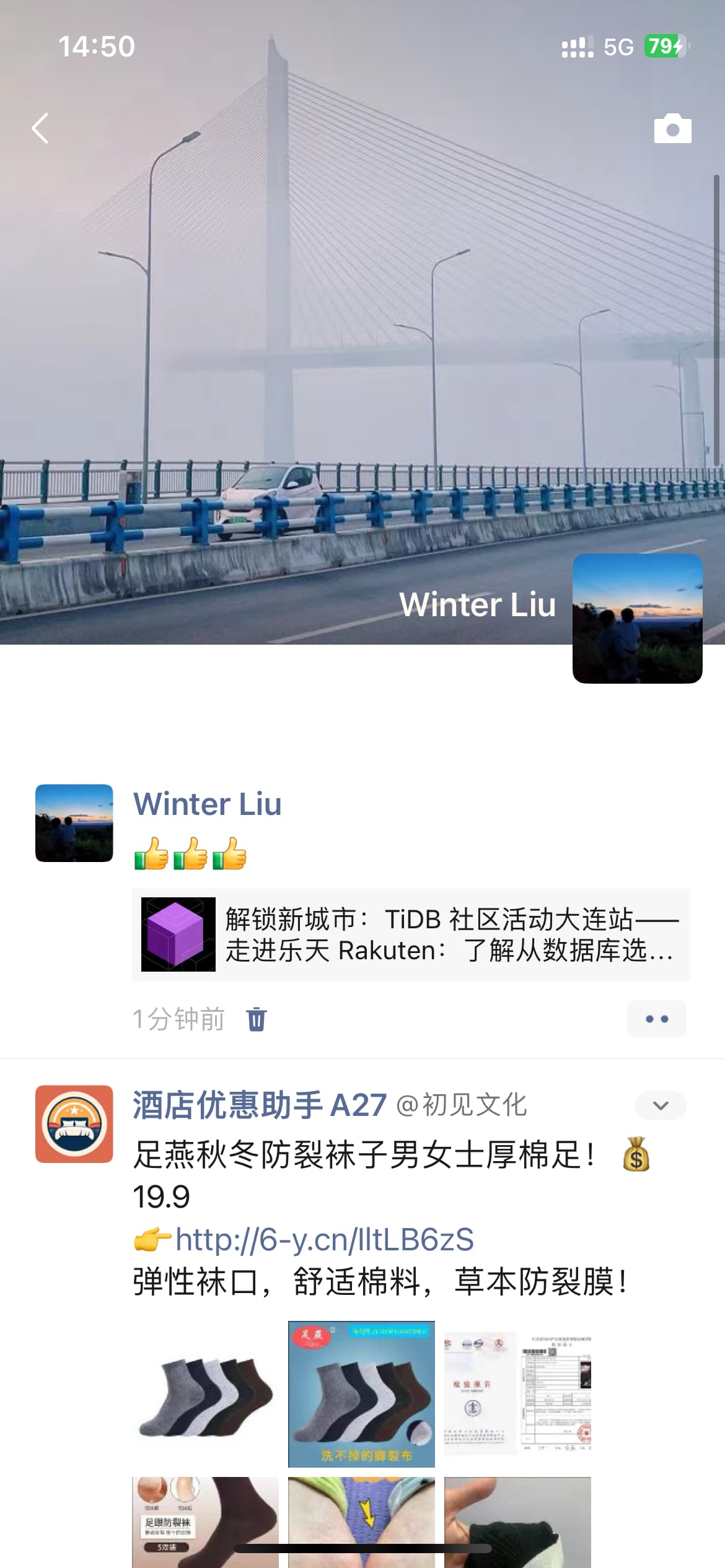
Task: View the inspection report document image
Action: coord(517,1393)
